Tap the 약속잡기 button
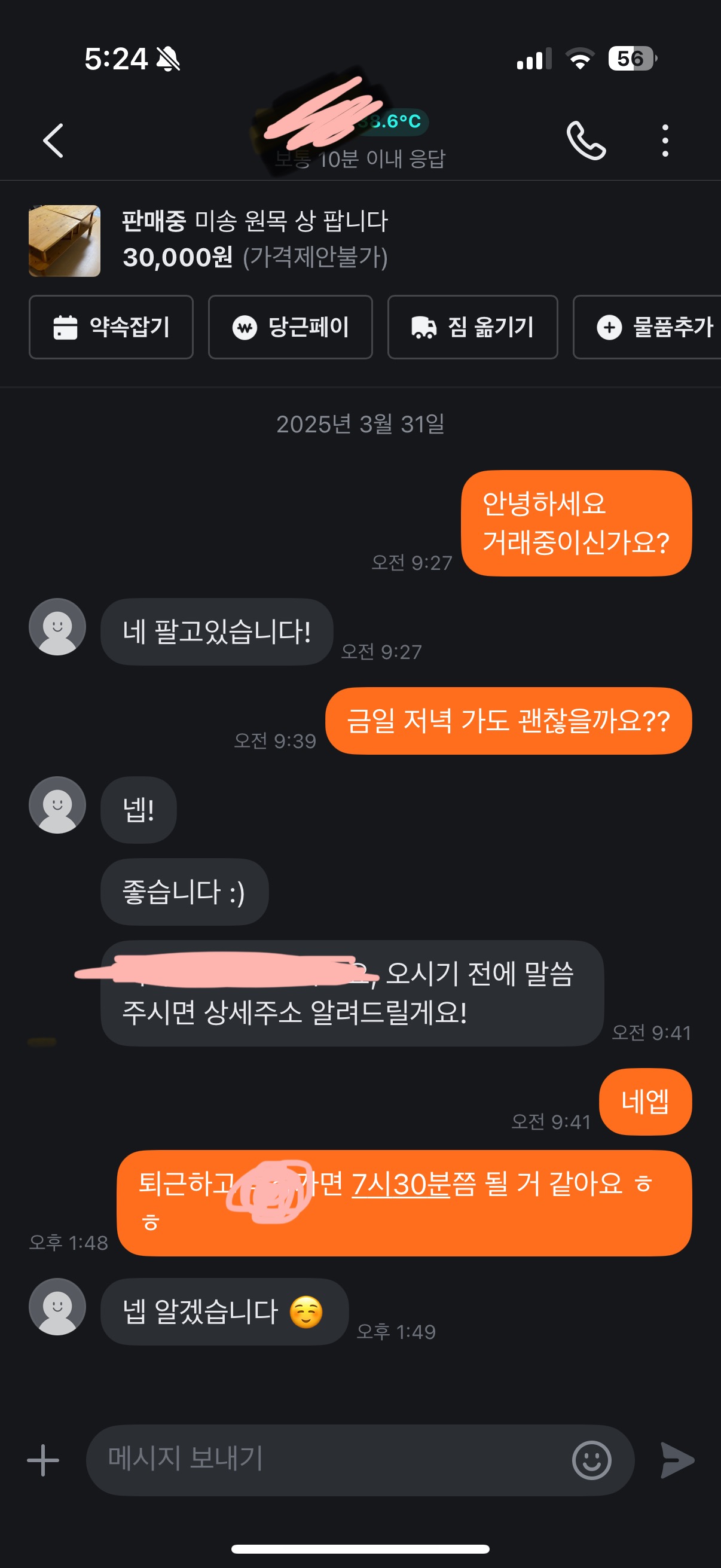Viewport: 721px width, 1568px height. coord(111,328)
